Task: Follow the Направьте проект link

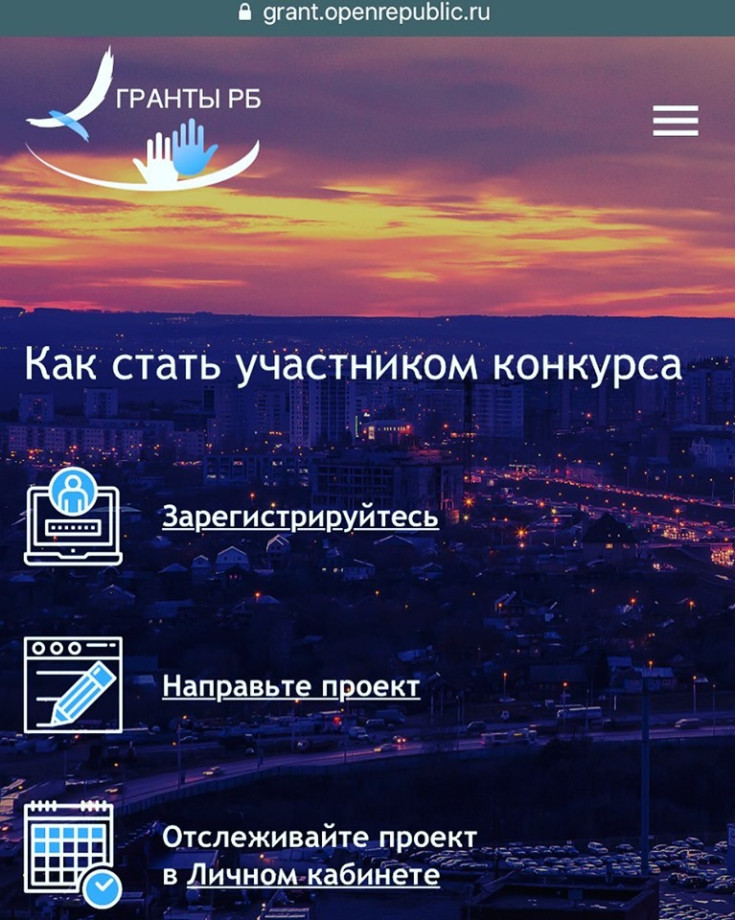Action: click(x=291, y=687)
